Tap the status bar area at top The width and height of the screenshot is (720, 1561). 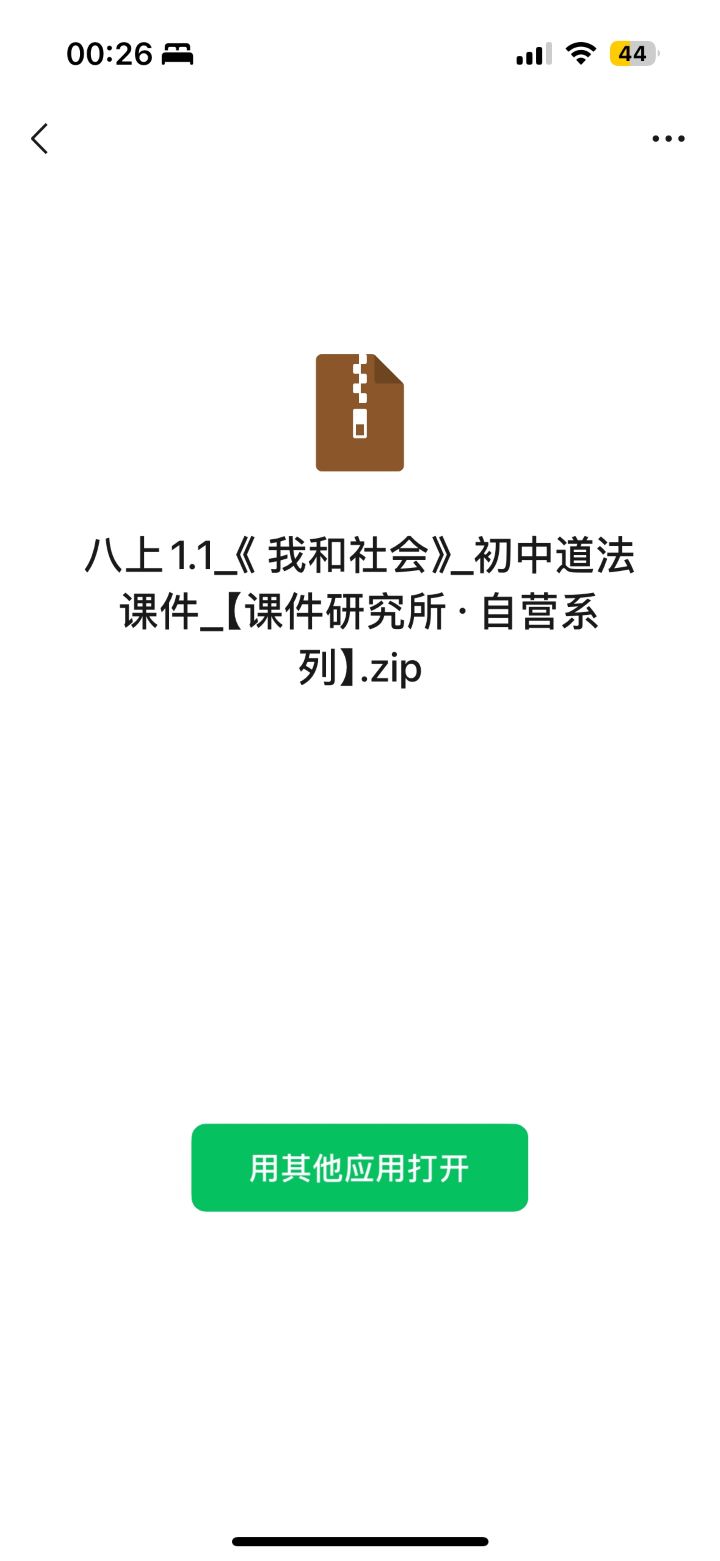tap(359, 54)
